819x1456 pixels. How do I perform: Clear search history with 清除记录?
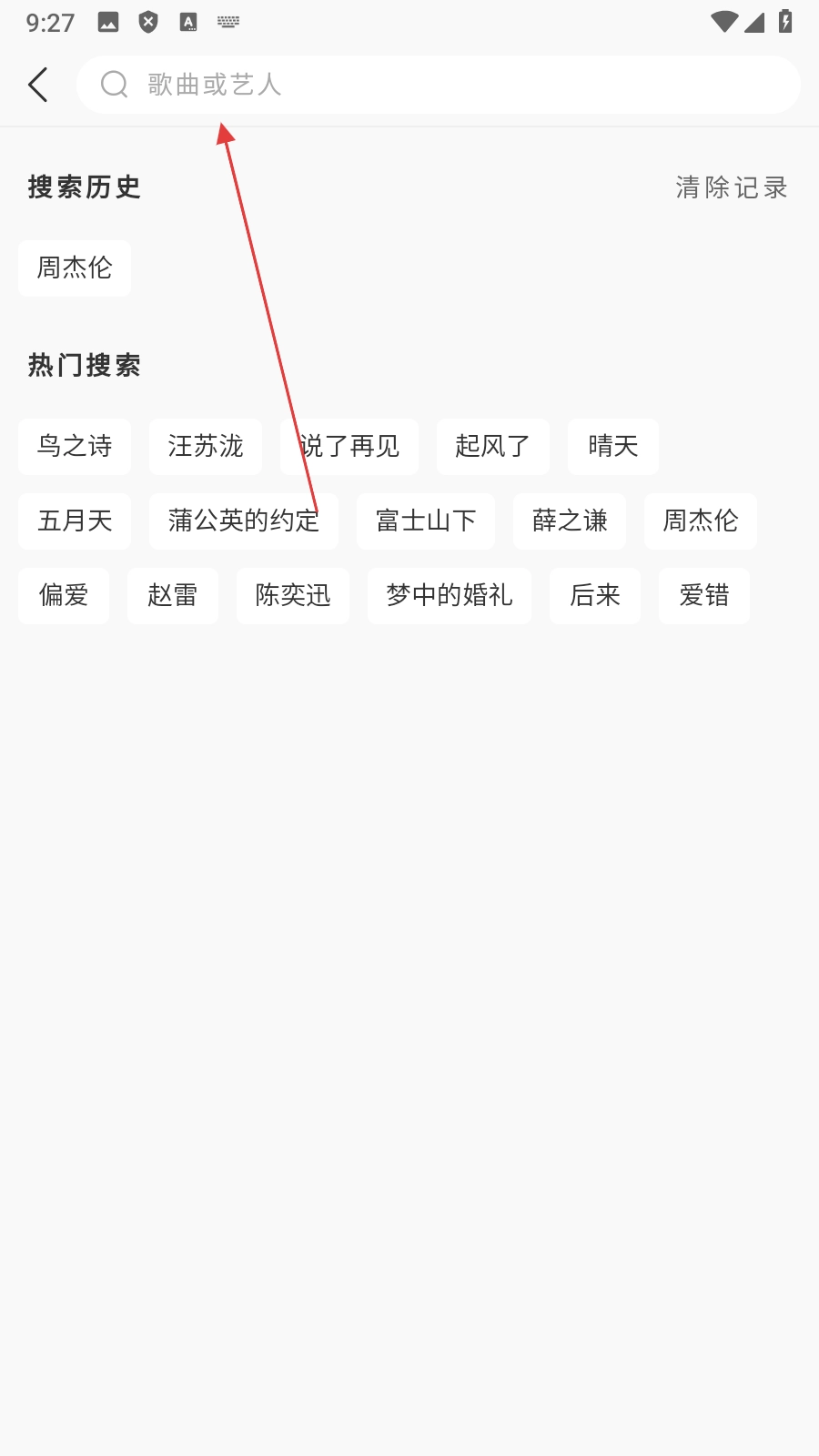click(731, 187)
